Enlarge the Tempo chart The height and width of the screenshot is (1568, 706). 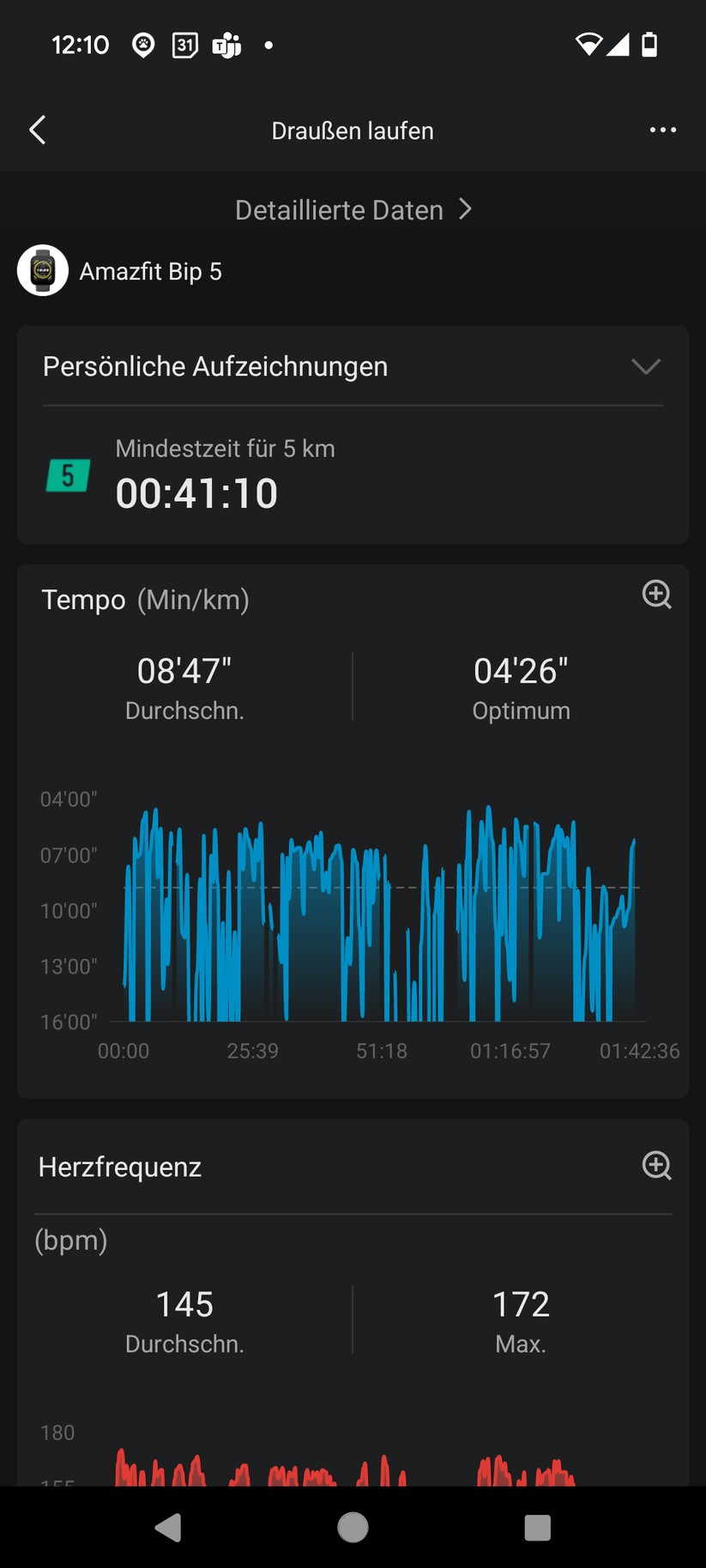tap(656, 594)
